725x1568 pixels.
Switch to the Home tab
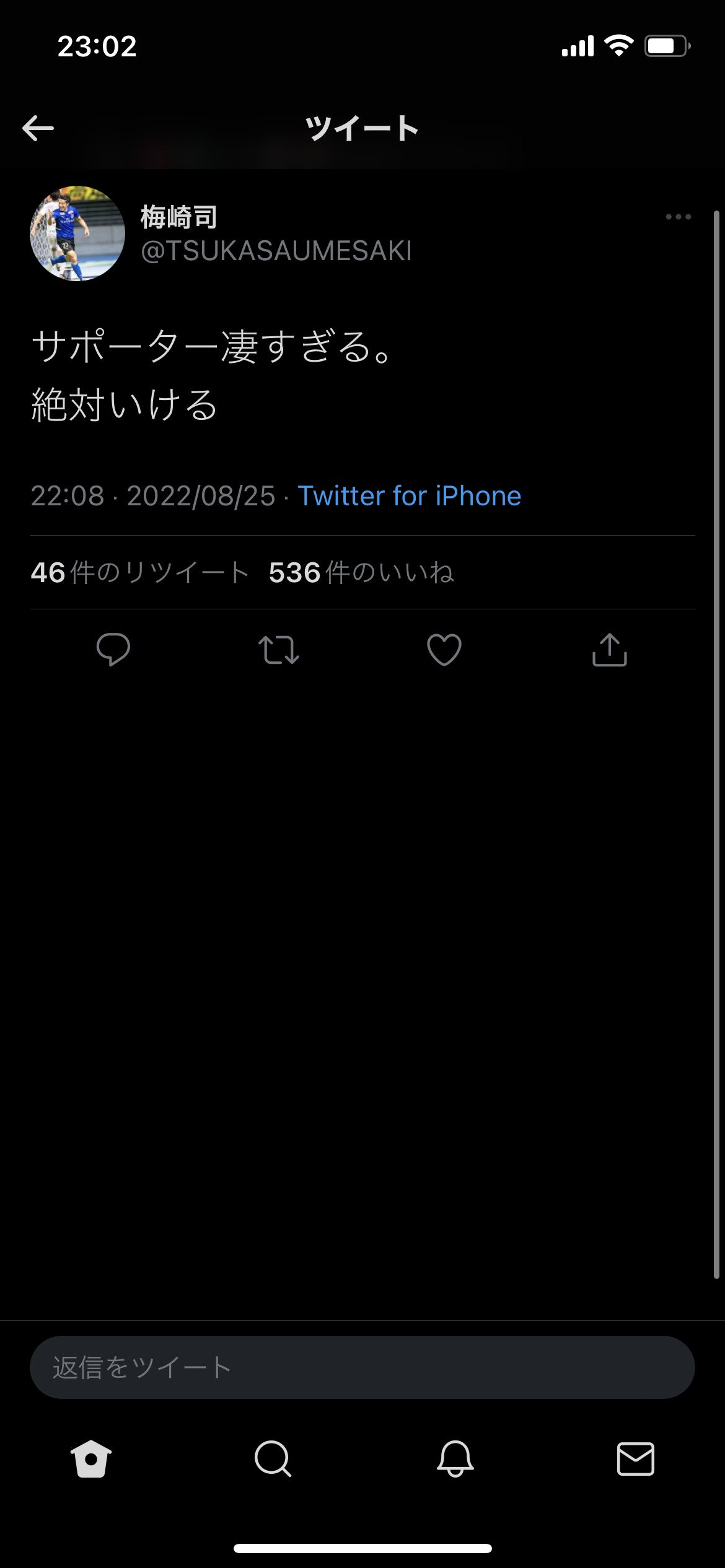91,1459
